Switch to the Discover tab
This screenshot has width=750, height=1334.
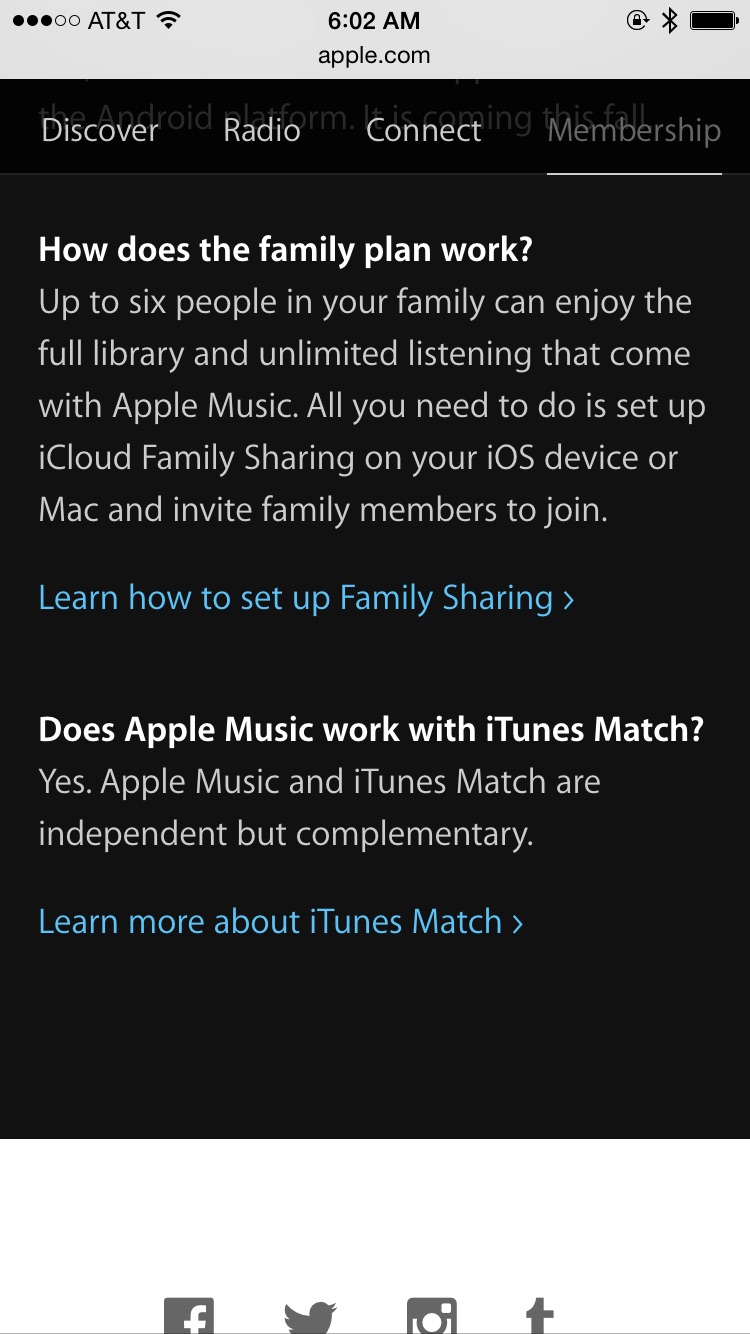[x=100, y=130]
